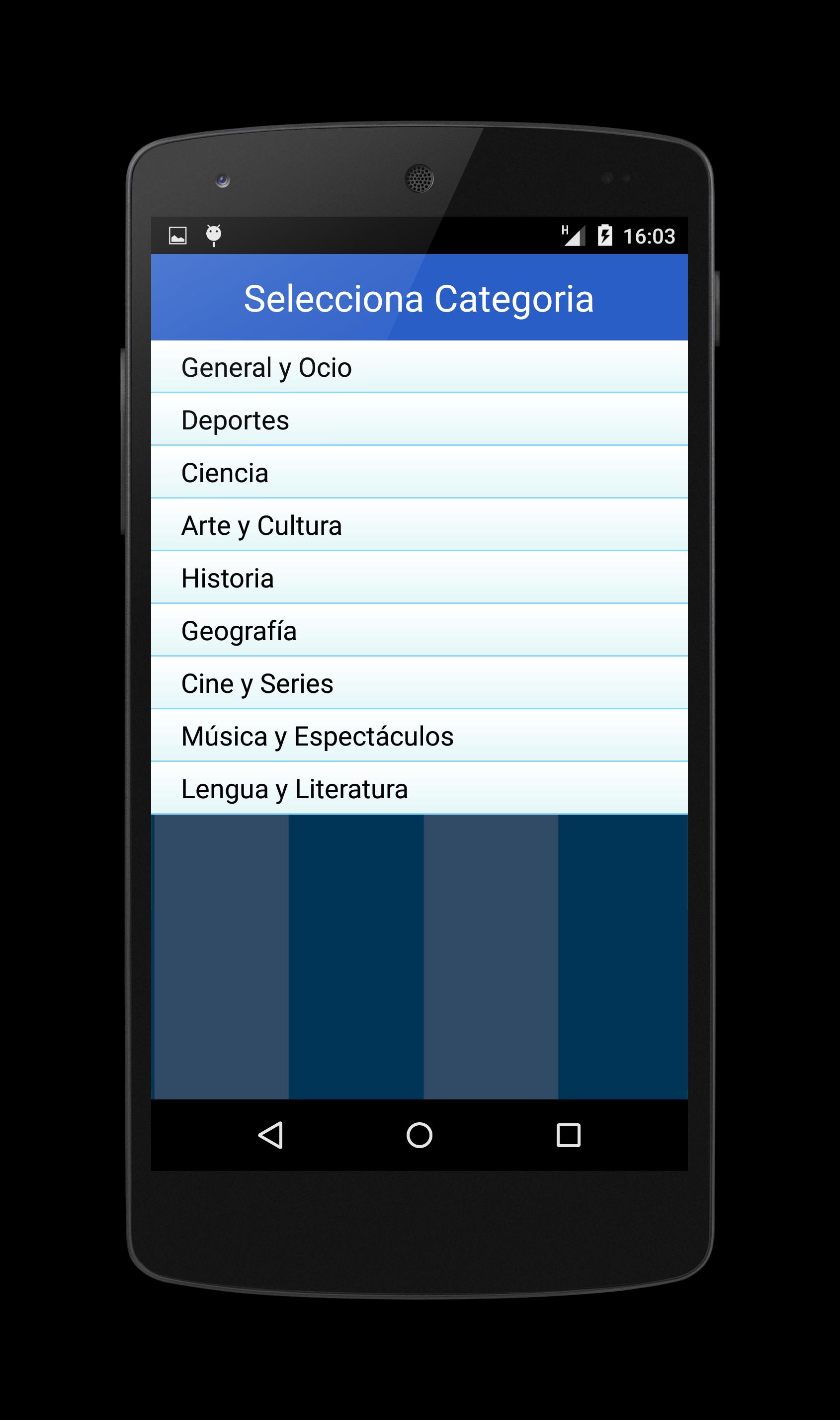Select Música y Espectáculos

point(419,736)
